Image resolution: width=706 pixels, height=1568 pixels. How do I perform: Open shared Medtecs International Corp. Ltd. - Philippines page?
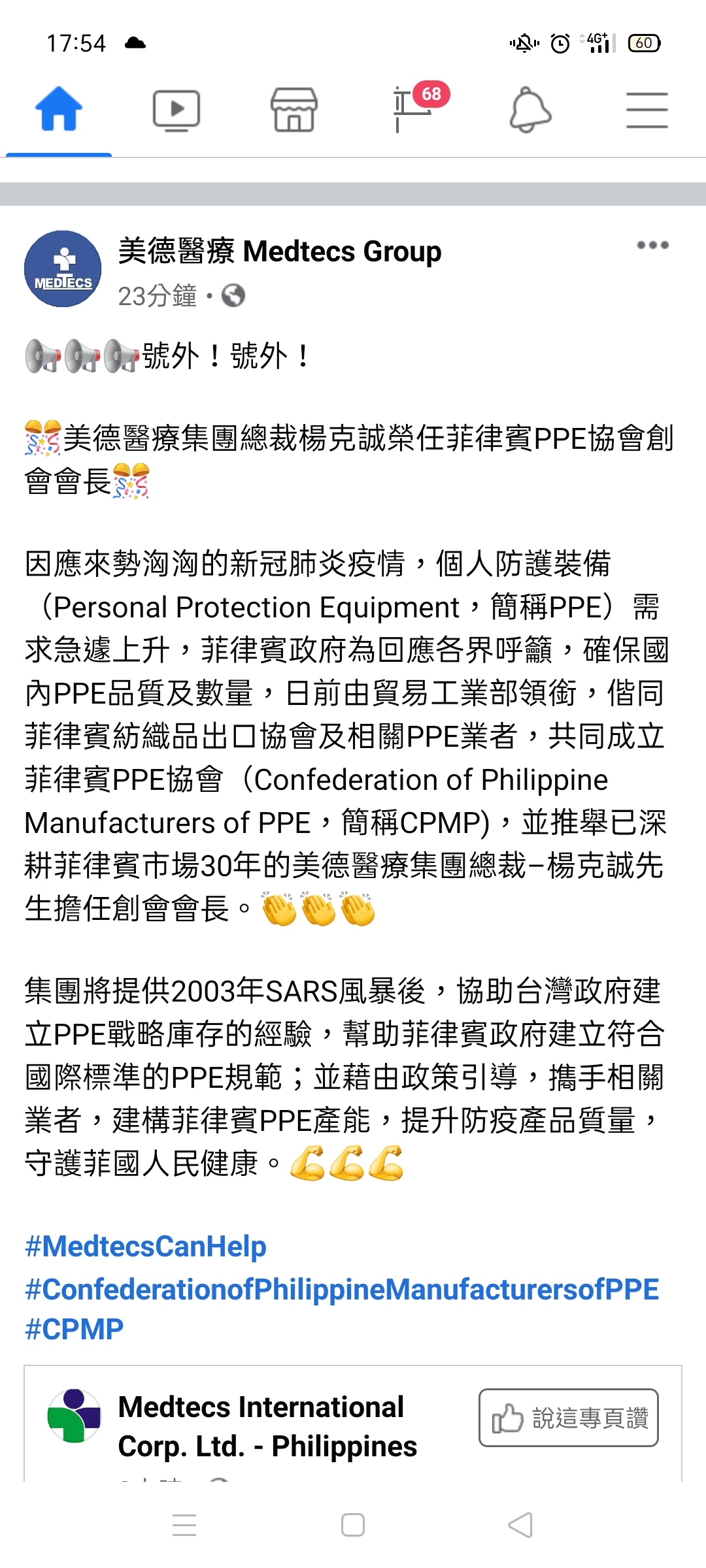pyautogui.click(x=267, y=1427)
